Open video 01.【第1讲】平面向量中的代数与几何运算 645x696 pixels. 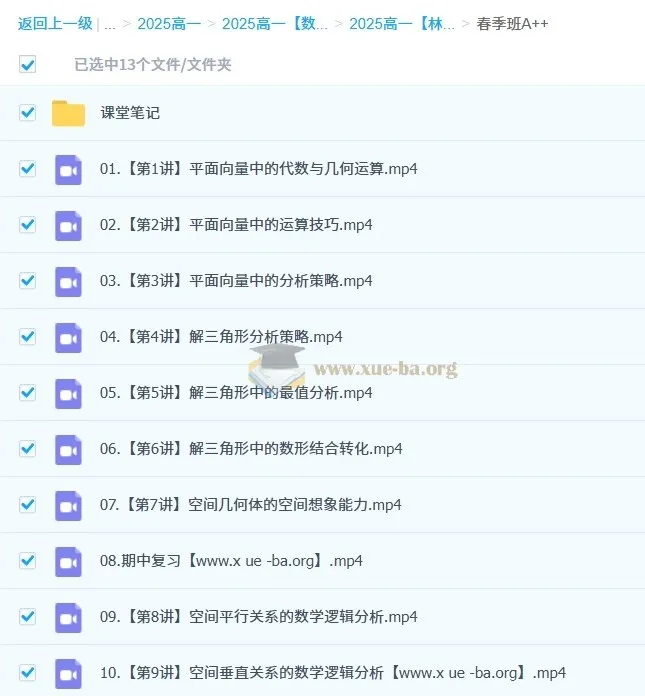tap(258, 169)
